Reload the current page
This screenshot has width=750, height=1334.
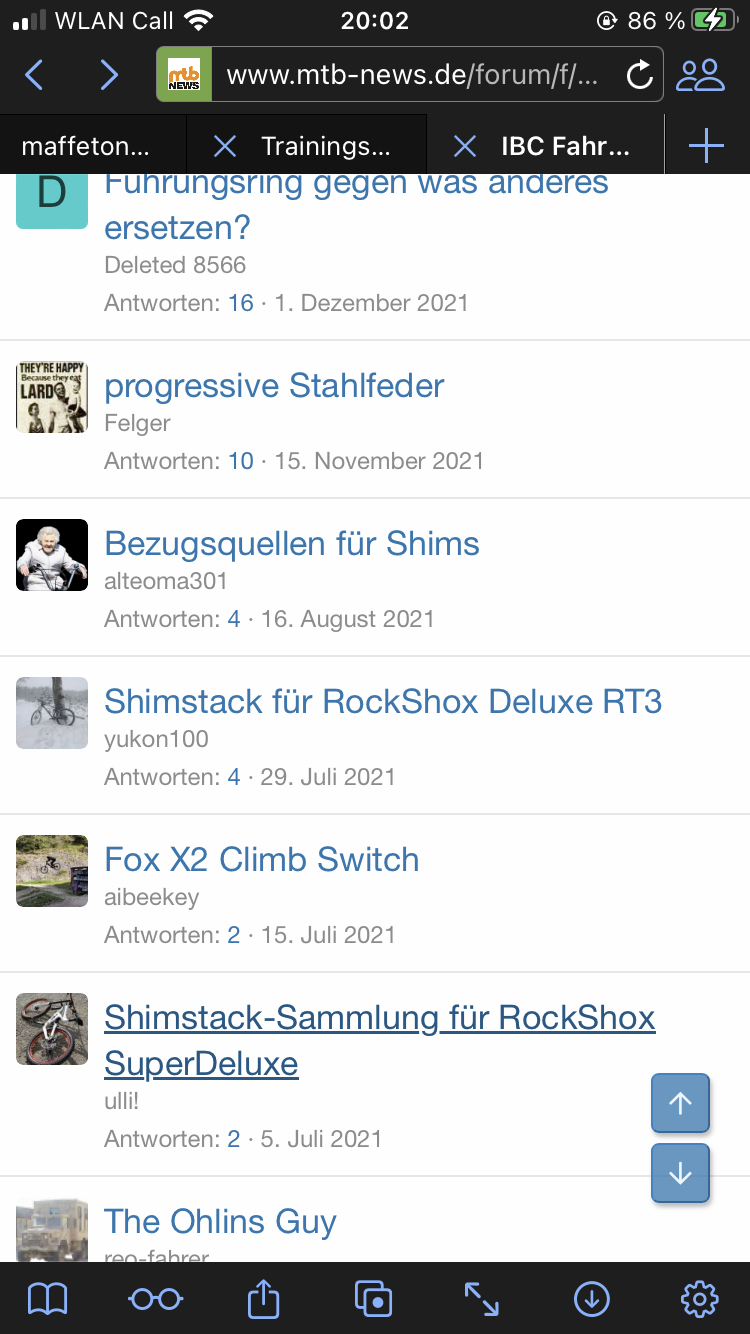639,75
